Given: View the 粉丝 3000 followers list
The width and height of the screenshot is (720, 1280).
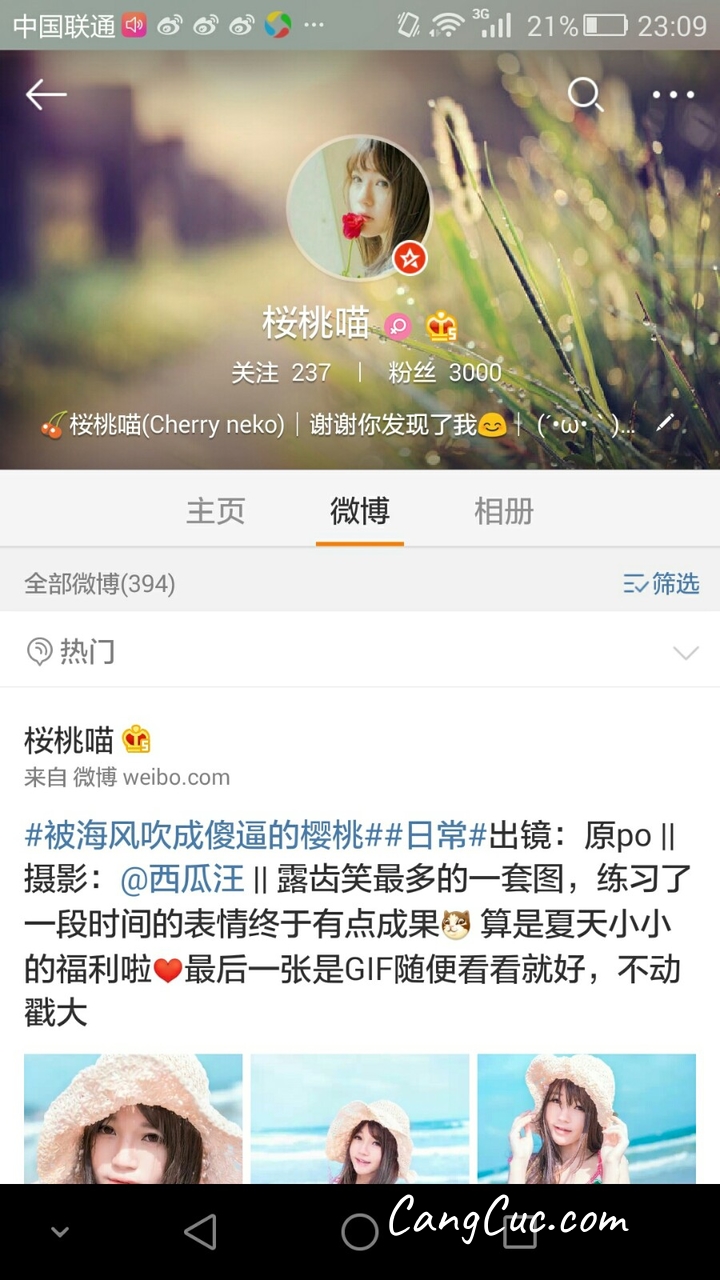Looking at the screenshot, I should [x=445, y=373].
